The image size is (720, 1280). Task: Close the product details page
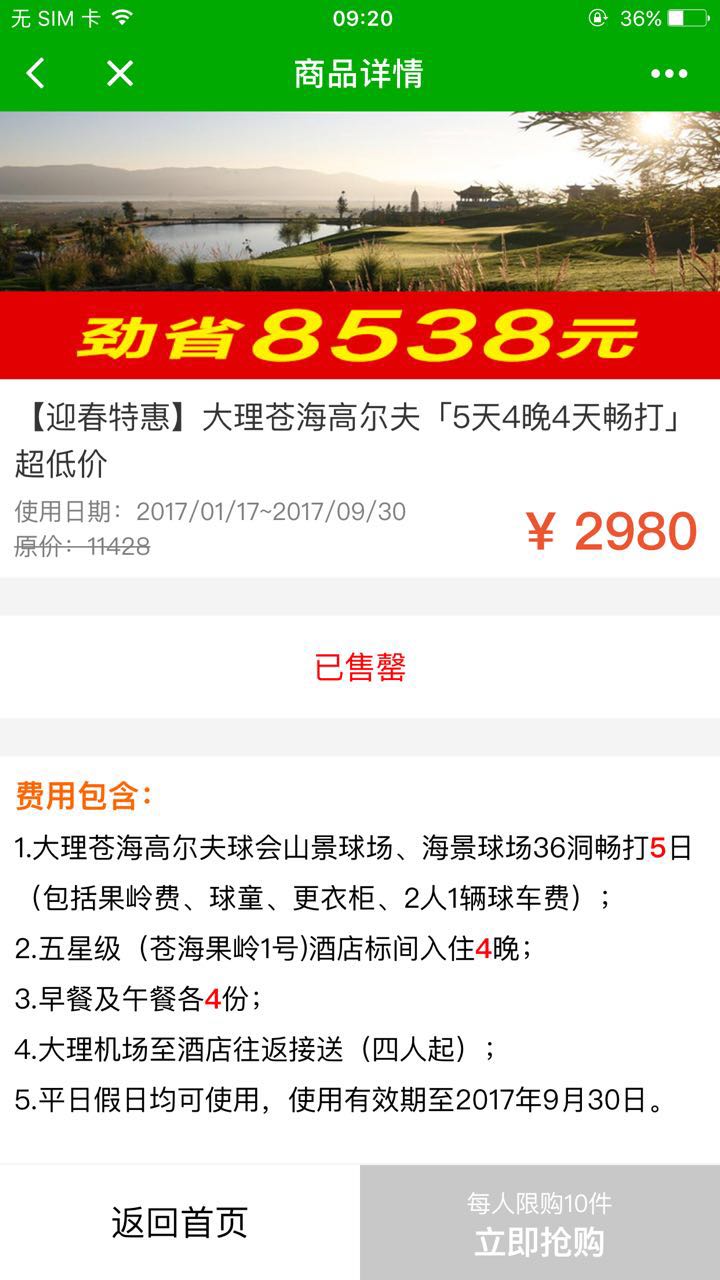click(120, 73)
